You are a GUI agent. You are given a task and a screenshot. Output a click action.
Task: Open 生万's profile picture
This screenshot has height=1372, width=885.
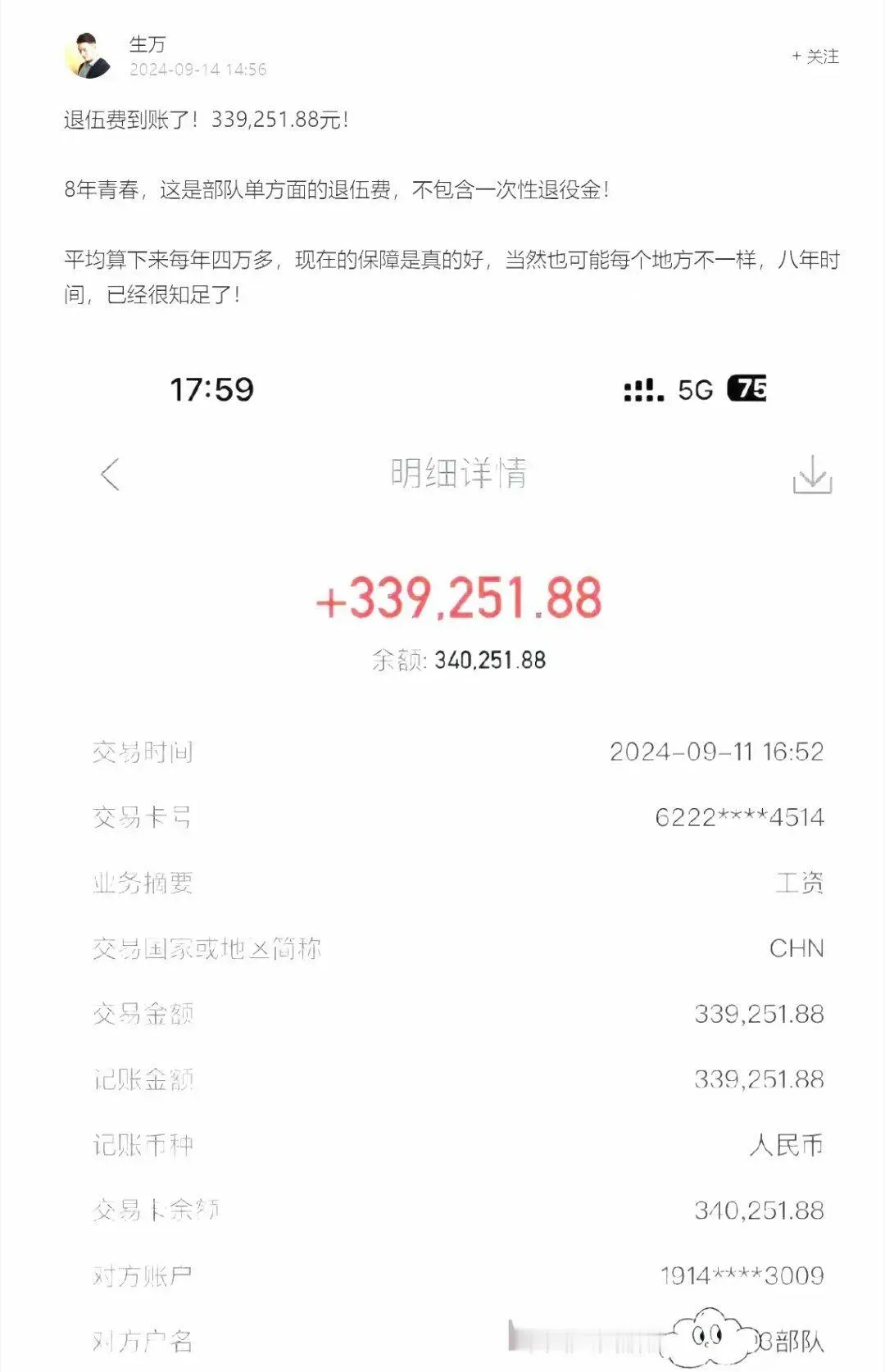point(88,56)
